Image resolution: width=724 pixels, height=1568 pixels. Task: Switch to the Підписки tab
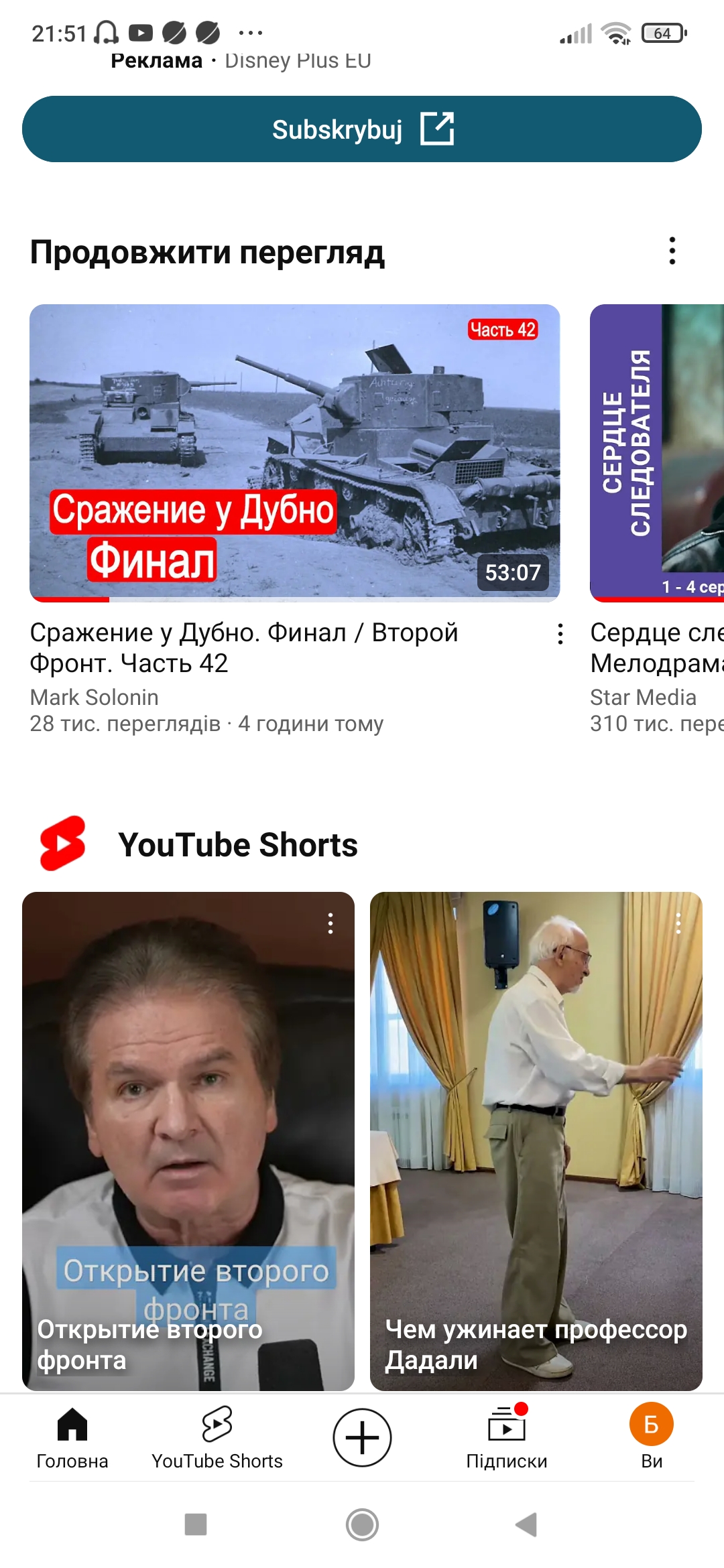(507, 1438)
